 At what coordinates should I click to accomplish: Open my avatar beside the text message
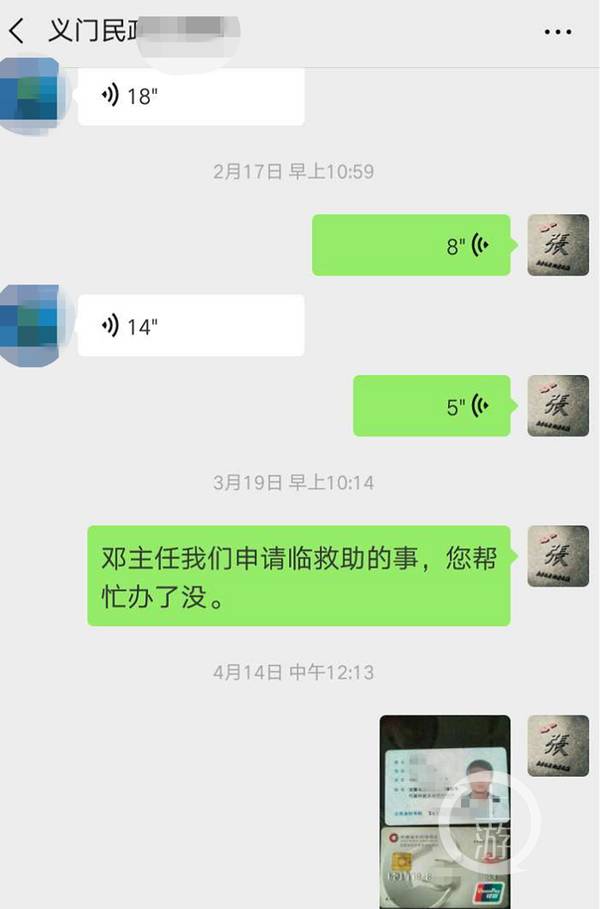point(557,556)
